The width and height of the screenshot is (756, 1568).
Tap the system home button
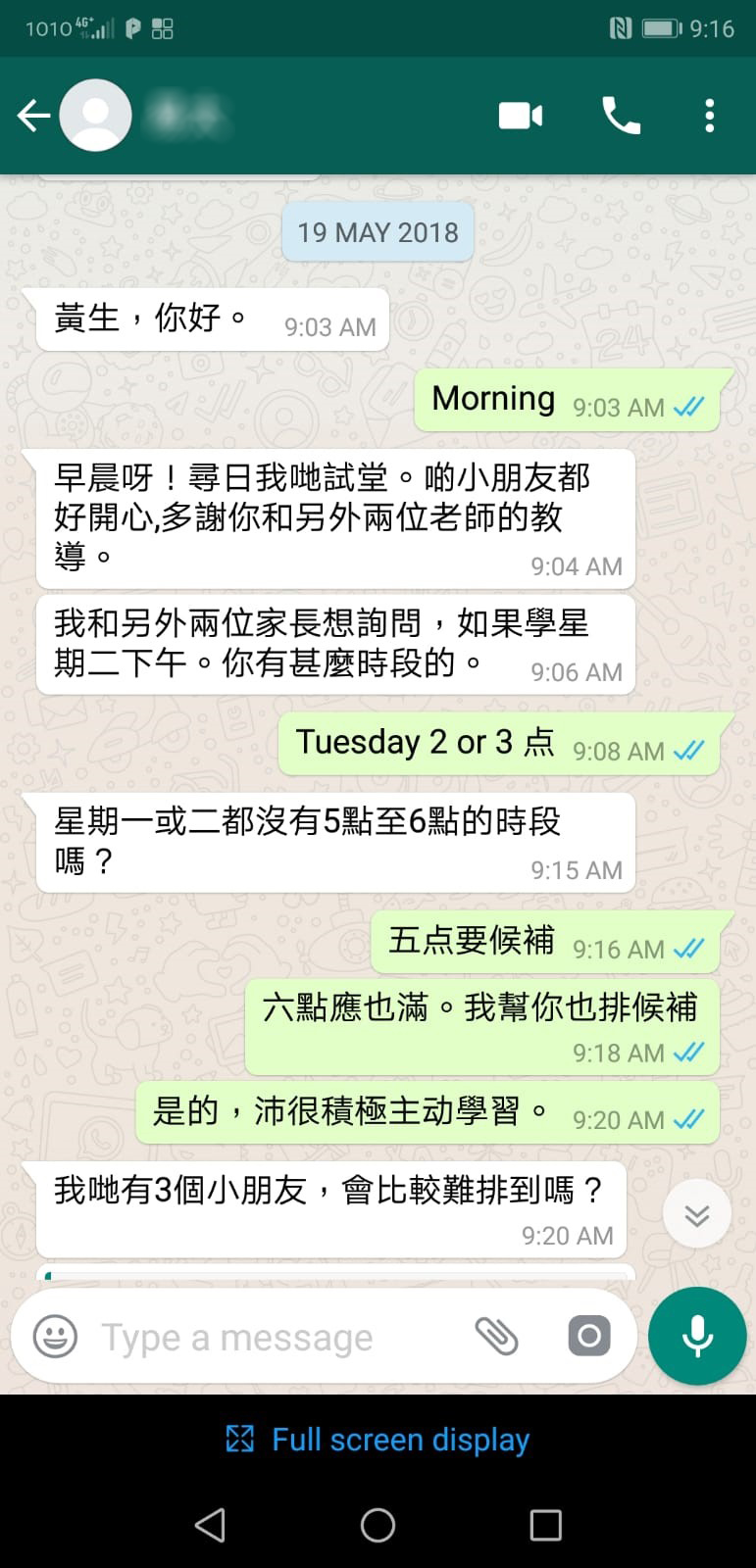[378, 1525]
